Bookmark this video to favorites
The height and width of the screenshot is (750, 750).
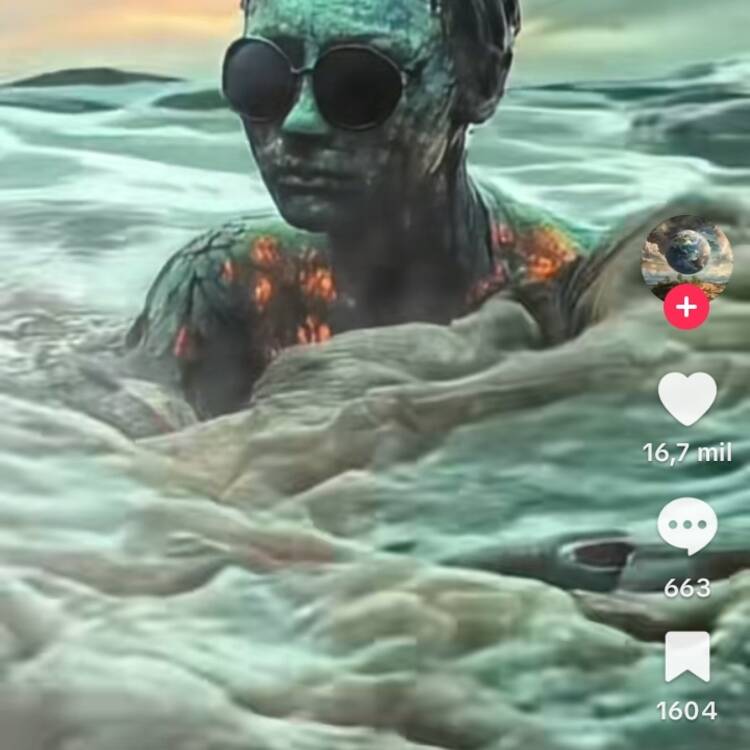(x=687, y=657)
